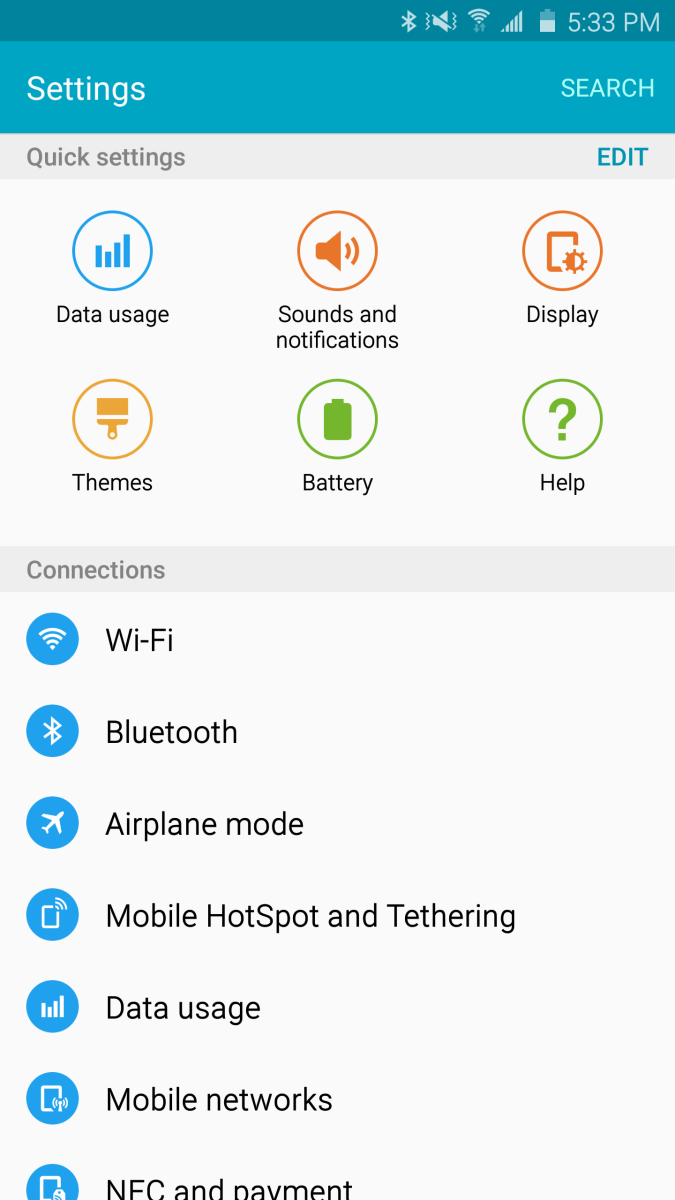Image resolution: width=675 pixels, height=1200 pixels.
Task: Open Settings search
Action: (x=607, y=88)
